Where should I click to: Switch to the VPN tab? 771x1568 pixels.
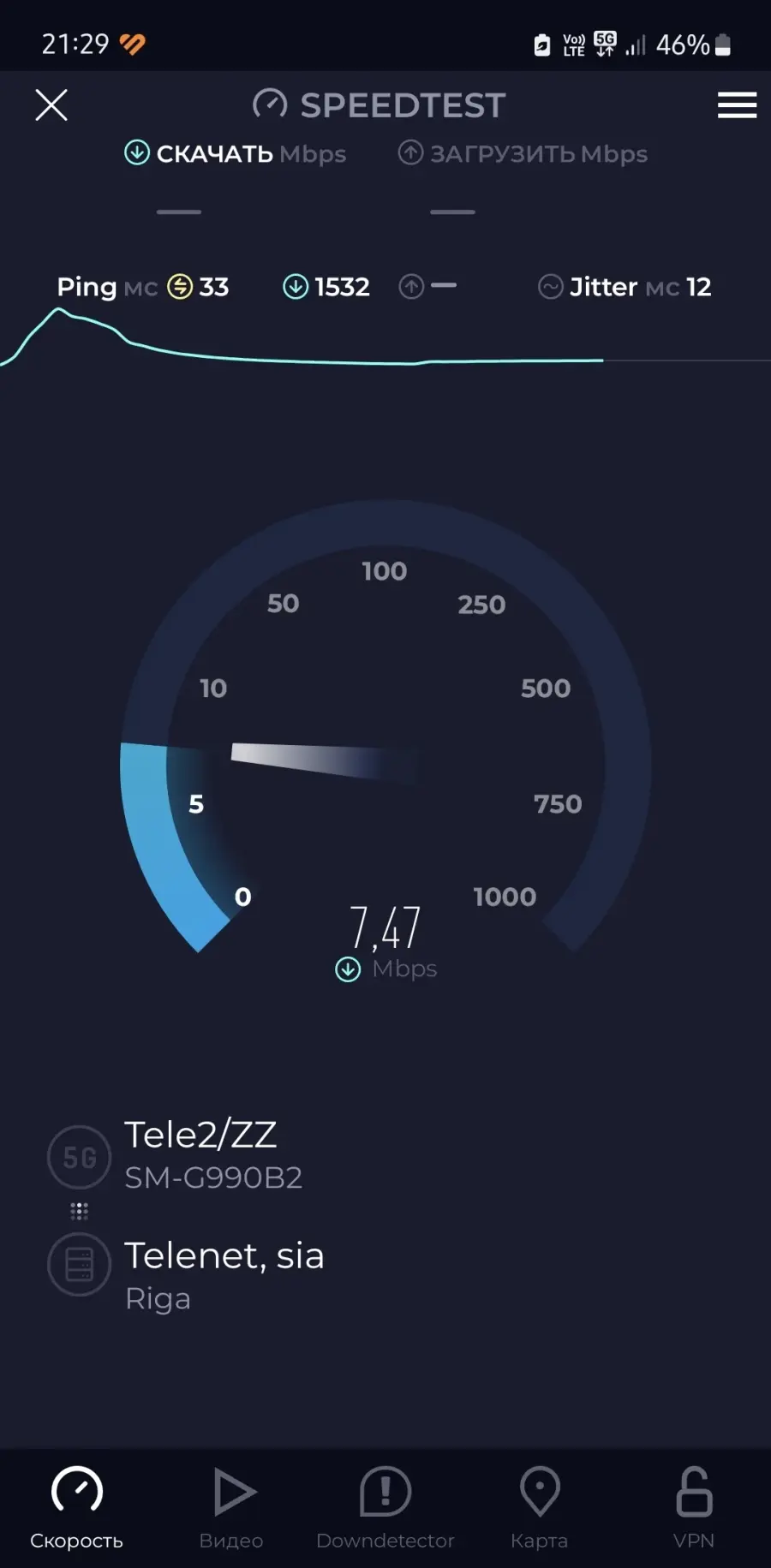(694, 1508)
